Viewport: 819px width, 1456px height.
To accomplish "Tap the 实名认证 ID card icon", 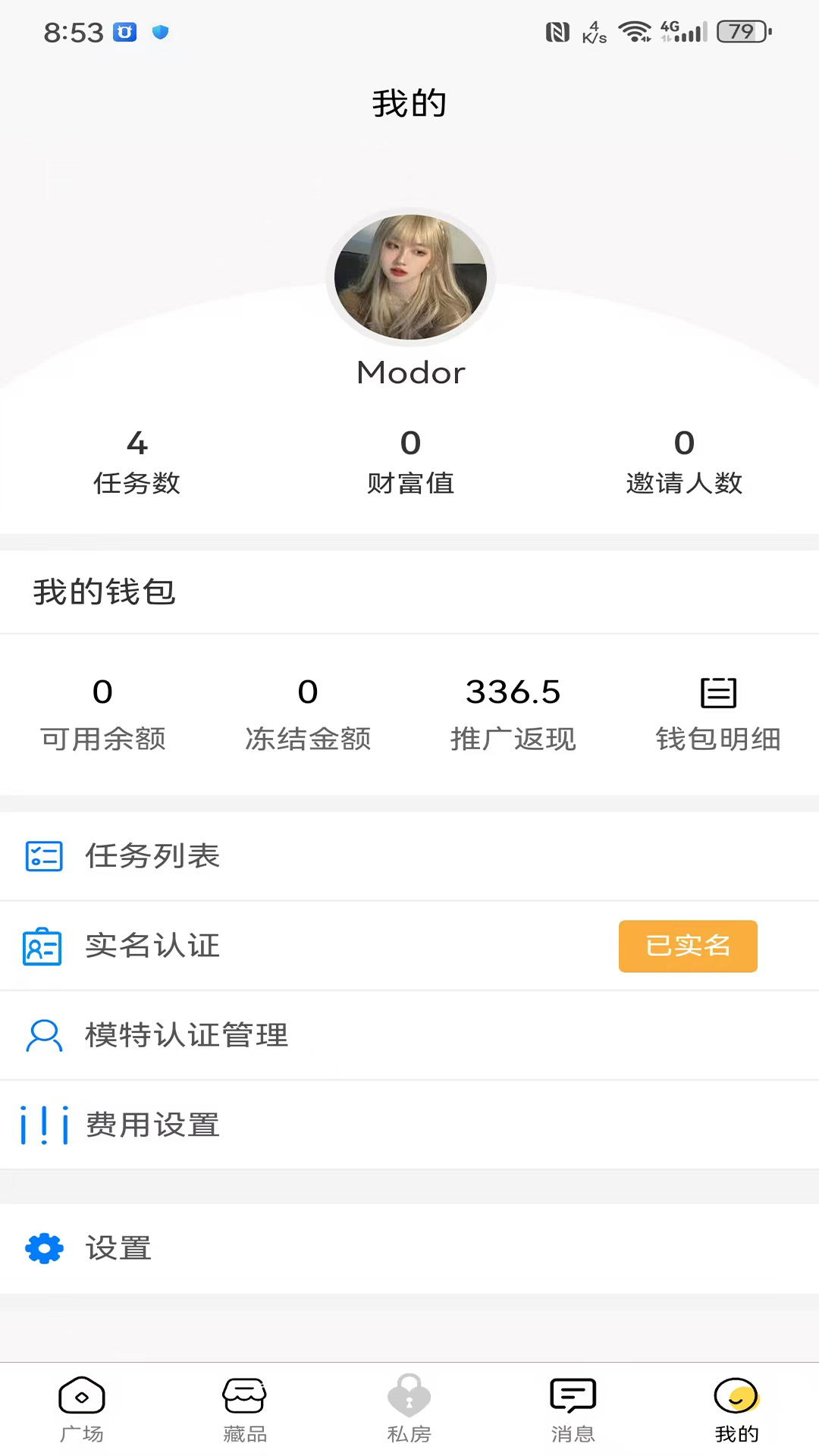I will click(42, 946).
